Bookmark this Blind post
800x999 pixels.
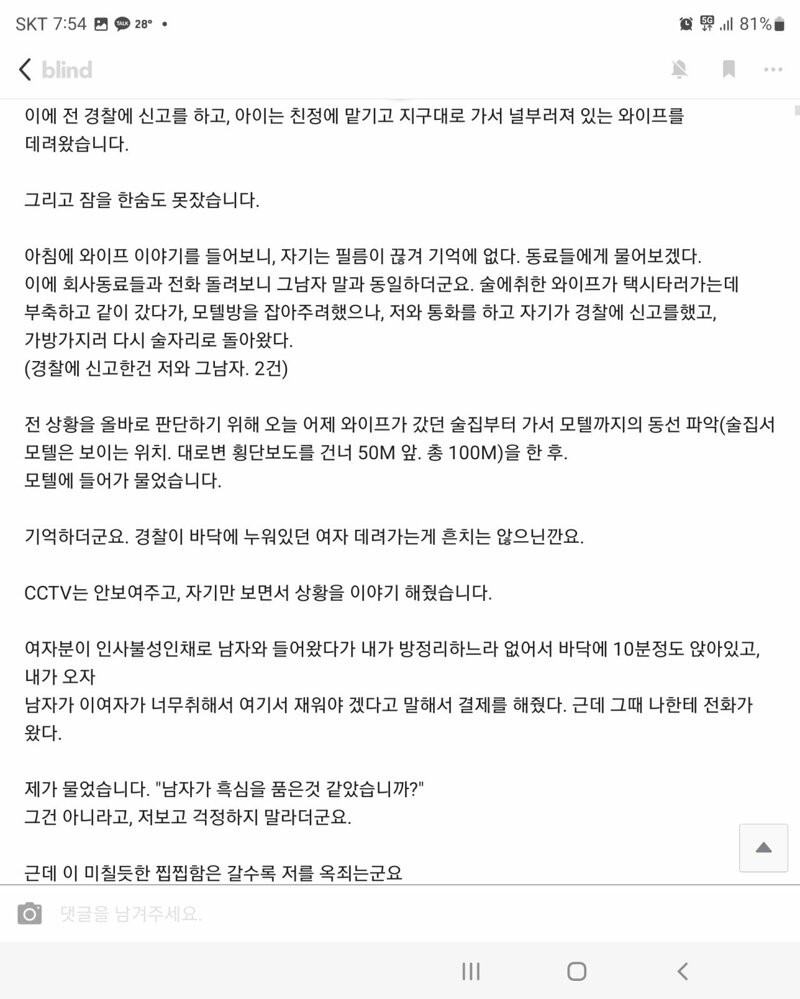click(729, 69)
